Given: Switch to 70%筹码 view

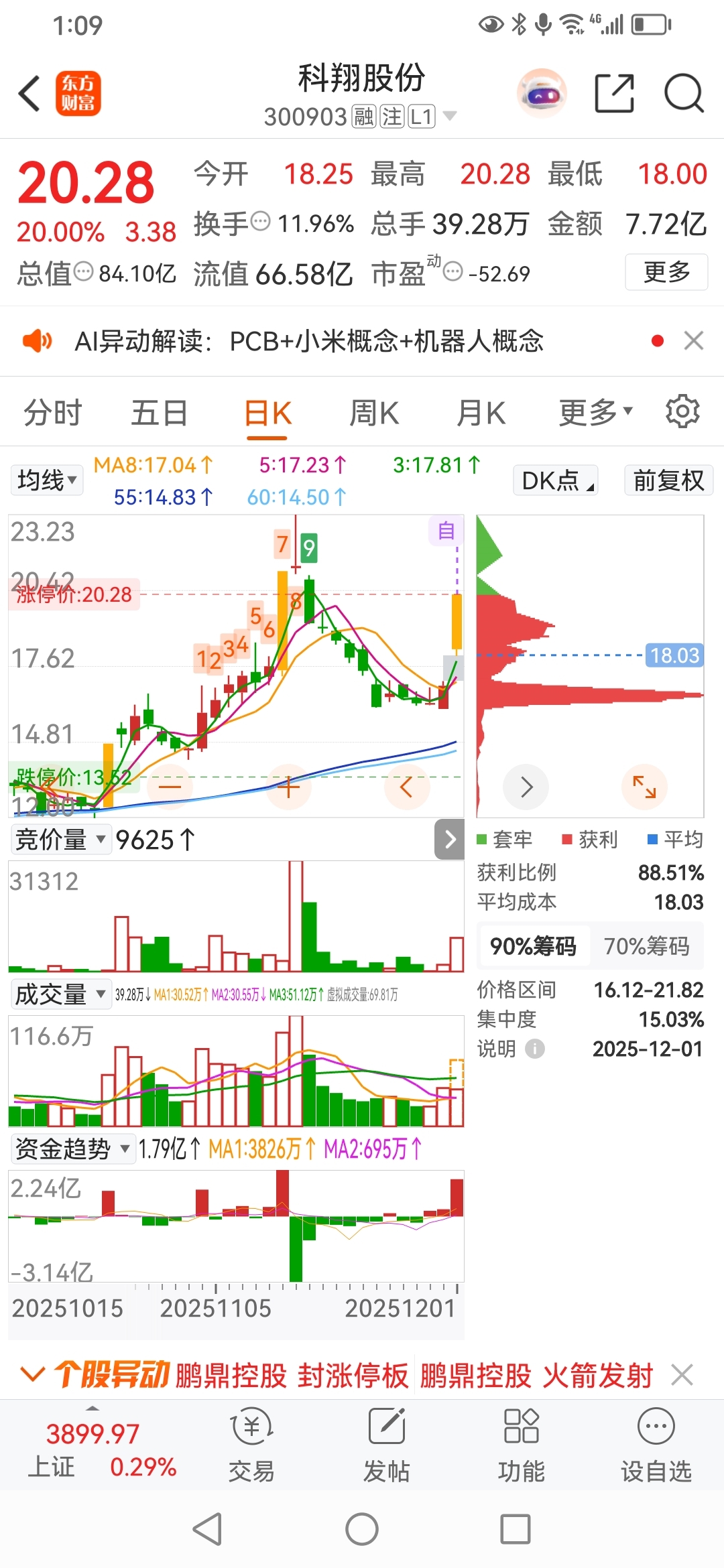Looking at the screenshot, I should 646,946.
